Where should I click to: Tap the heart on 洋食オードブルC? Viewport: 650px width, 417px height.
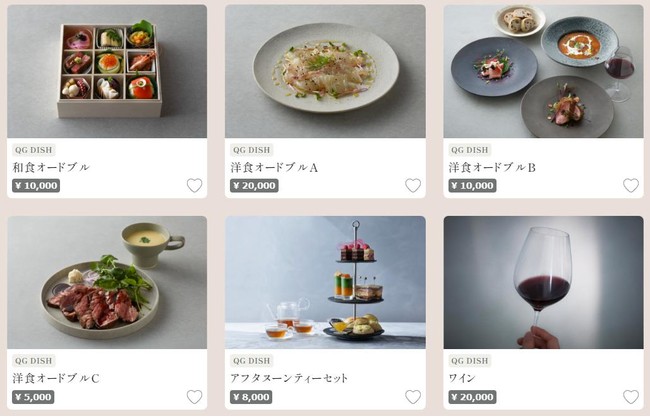point(194,397)
